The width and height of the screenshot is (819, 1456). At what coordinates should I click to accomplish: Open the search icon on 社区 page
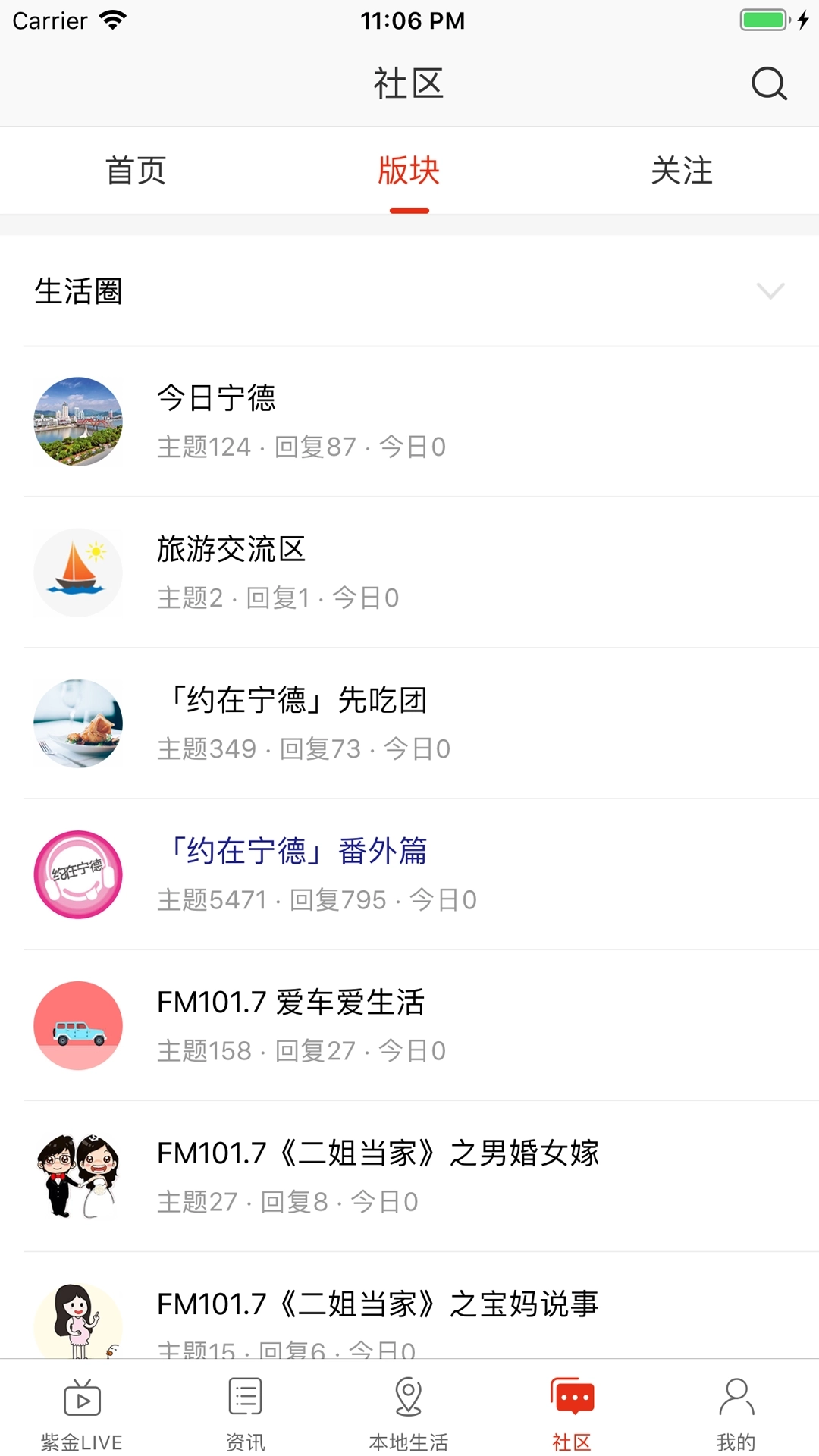click(x=769, y=83)
